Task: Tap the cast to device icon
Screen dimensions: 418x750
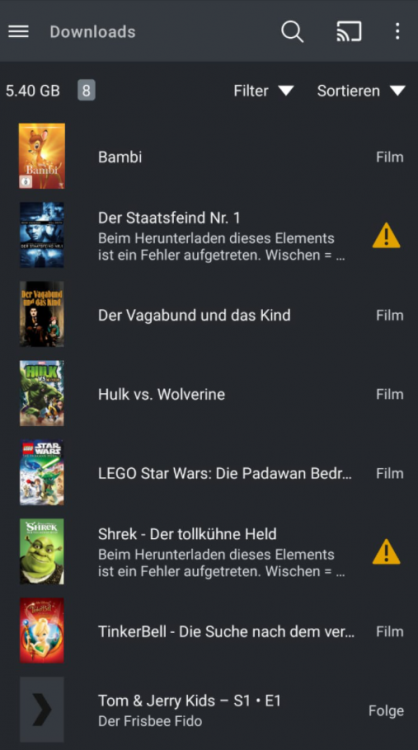Action: 349,32
